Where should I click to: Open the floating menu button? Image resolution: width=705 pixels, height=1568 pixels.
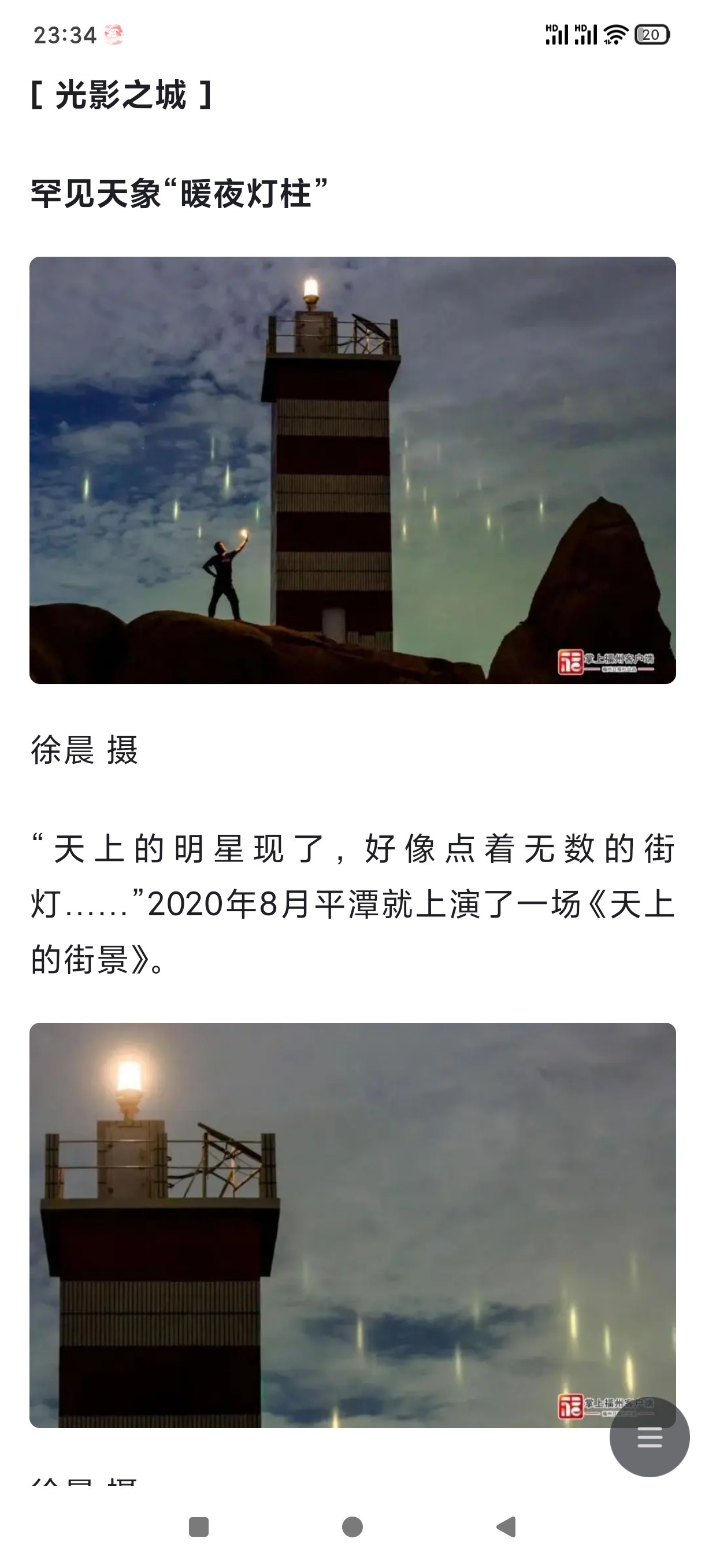[x=649, y=1437]
